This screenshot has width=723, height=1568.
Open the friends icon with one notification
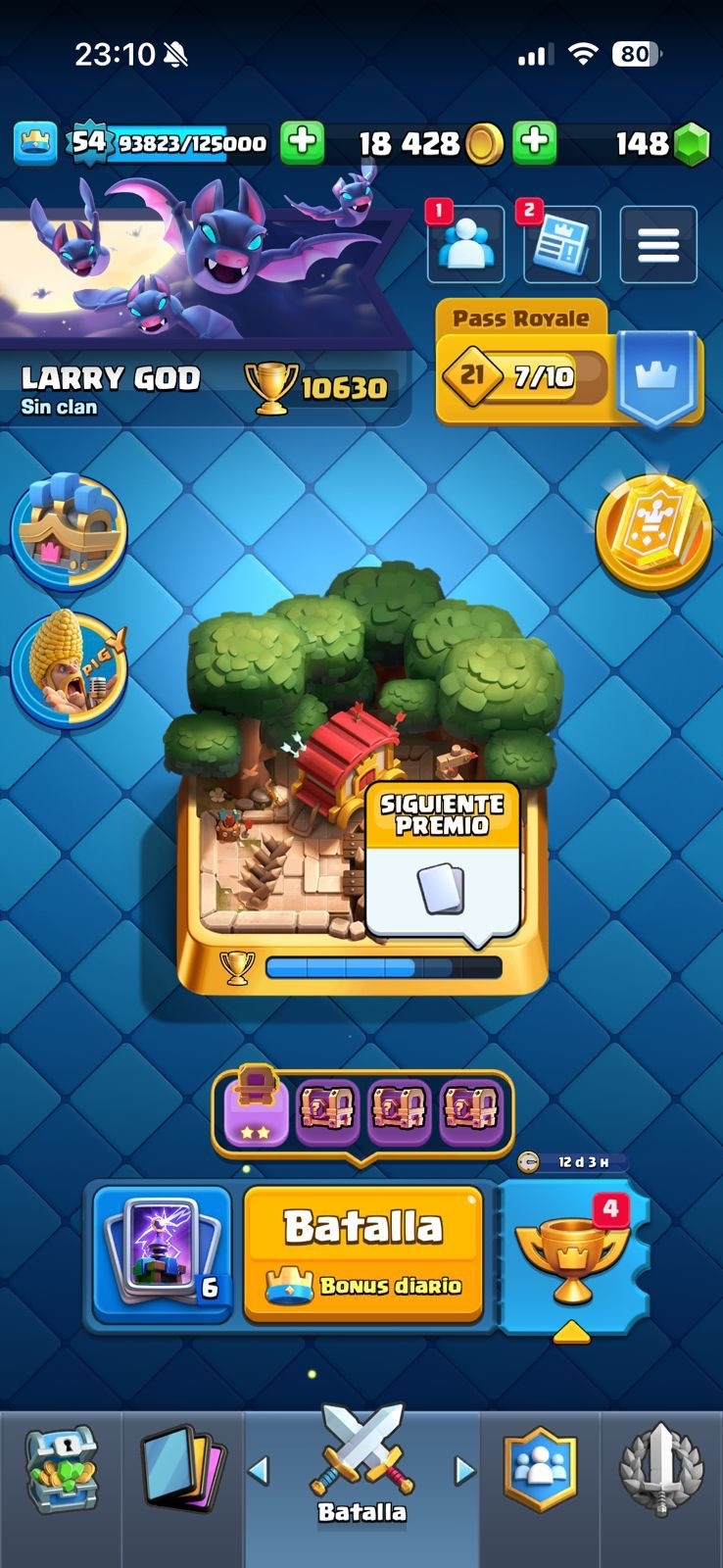466,245
